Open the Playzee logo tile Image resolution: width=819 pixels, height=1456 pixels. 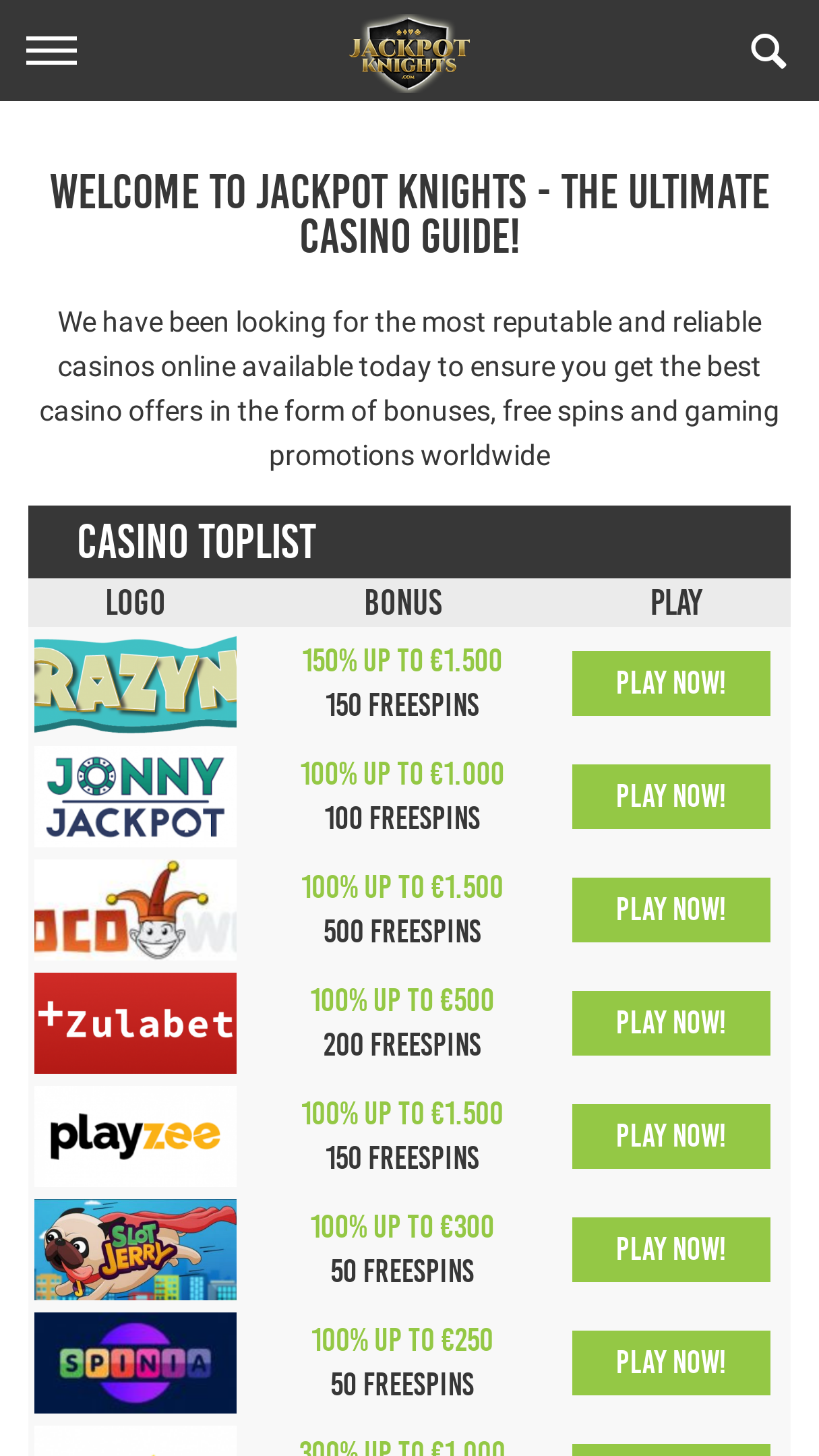pyautogui.click(x=135, y=1136)
